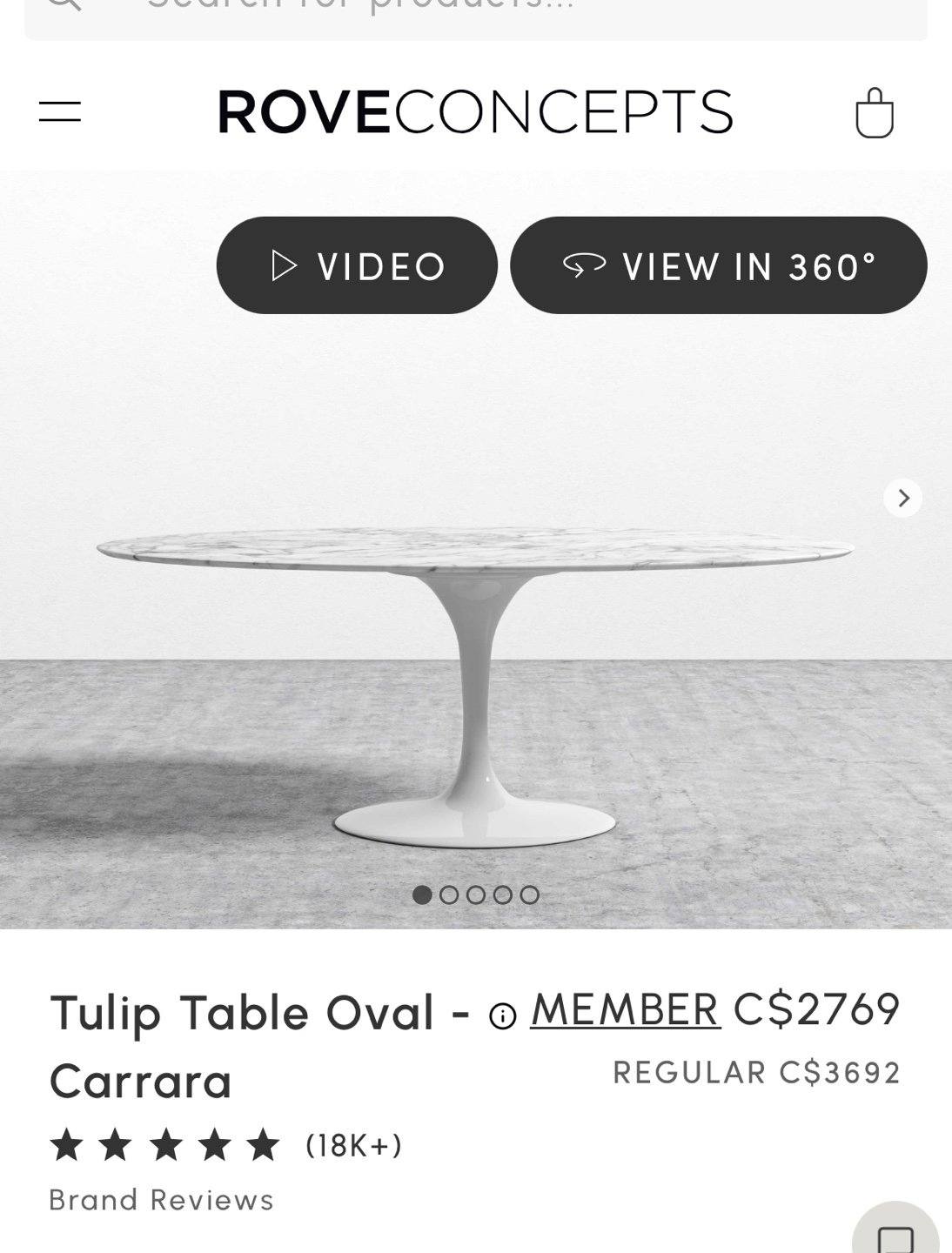Open the MEMBER pricing link
This screenshot has height=1253, width=952.
[x=625, y=1009]
